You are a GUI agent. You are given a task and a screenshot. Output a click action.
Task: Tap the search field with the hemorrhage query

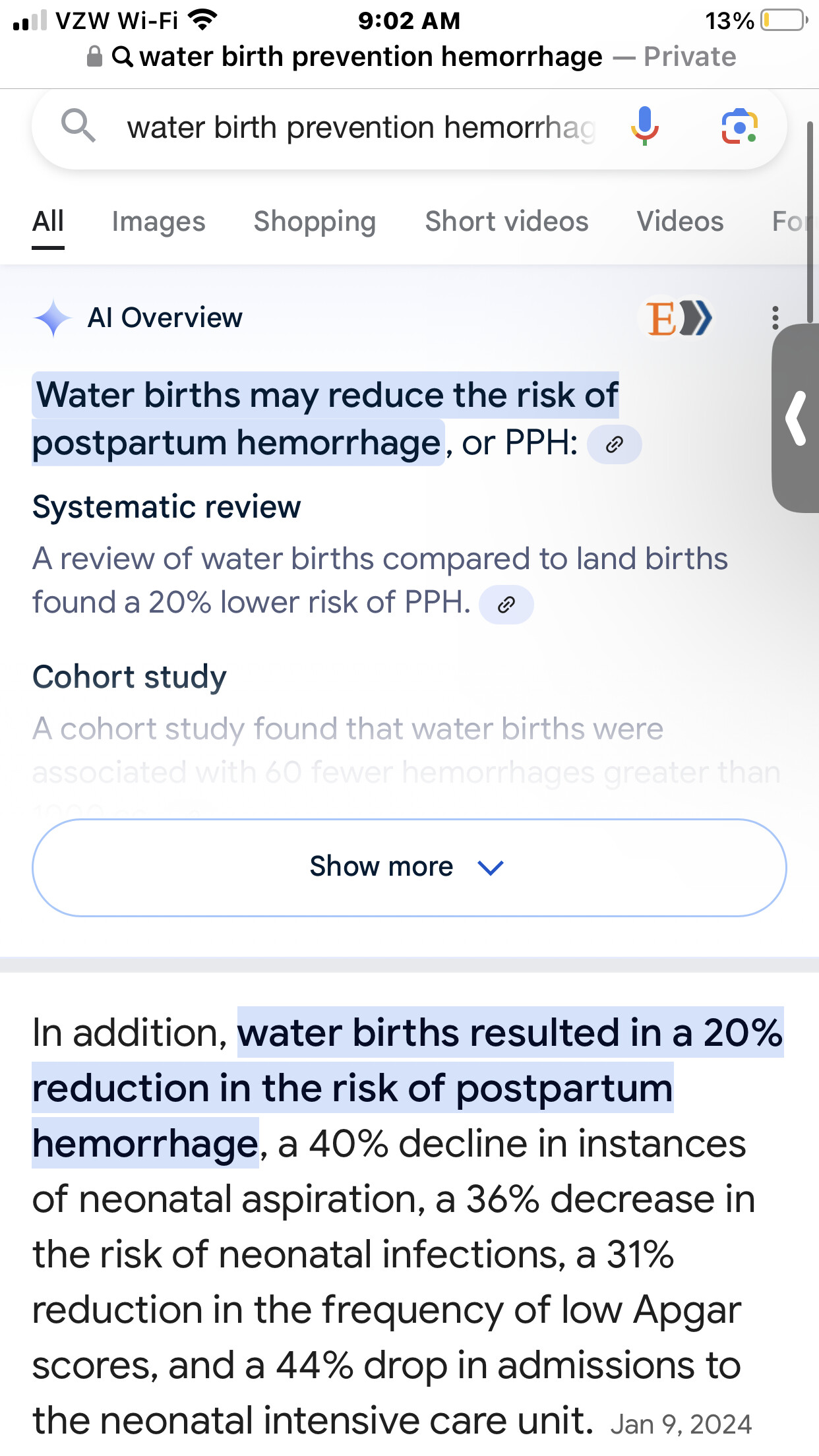pos(361,127)
